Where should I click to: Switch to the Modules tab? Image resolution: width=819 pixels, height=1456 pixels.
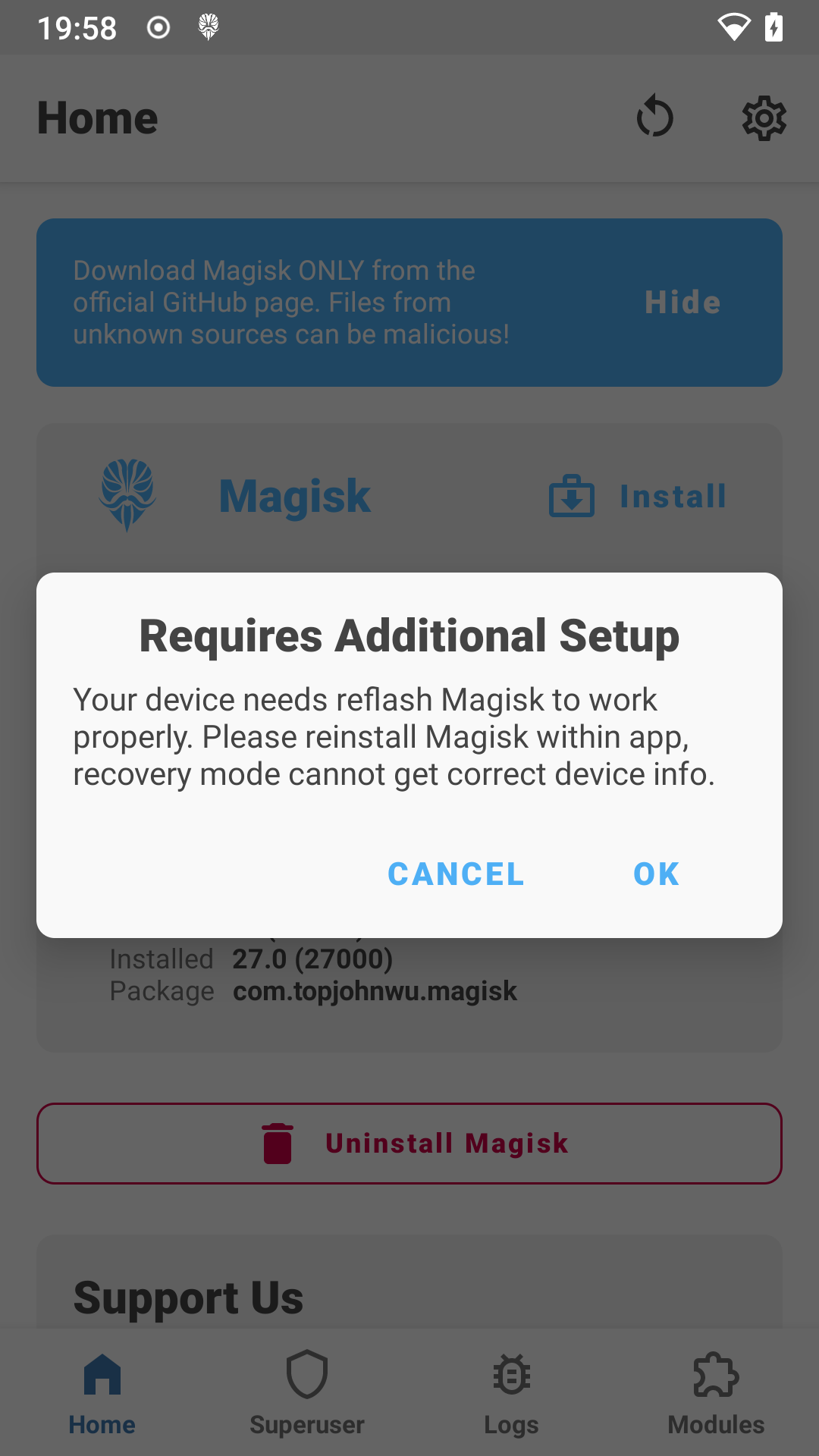(x=716, y=1392)
